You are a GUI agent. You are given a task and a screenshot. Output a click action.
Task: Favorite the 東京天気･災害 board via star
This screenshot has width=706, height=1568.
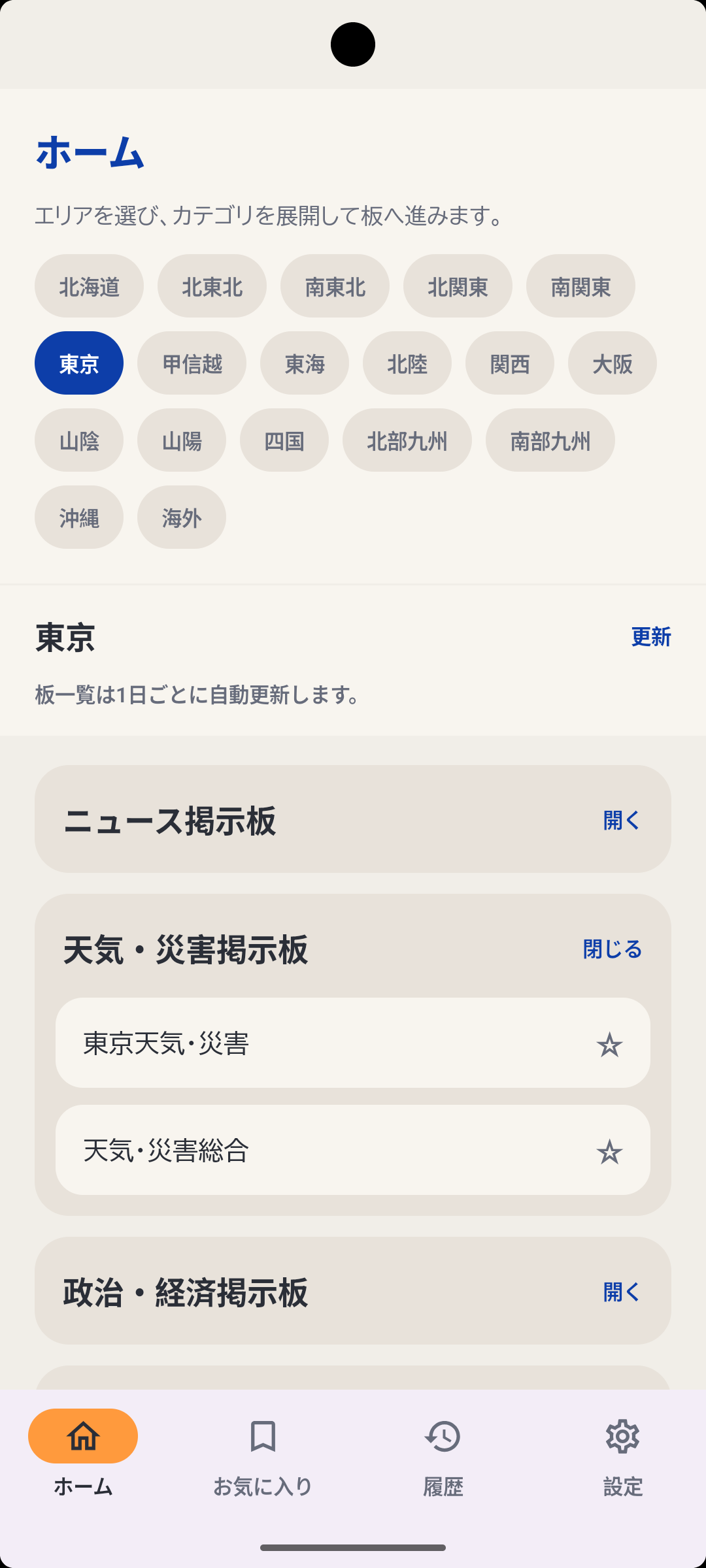[610, 1043]
